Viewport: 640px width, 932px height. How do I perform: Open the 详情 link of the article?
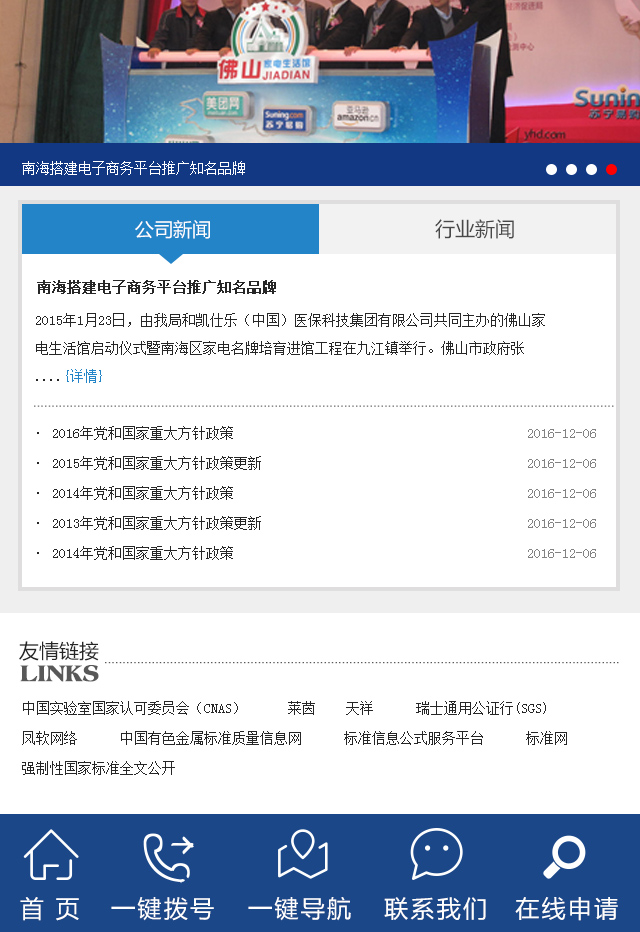point(84,376)
